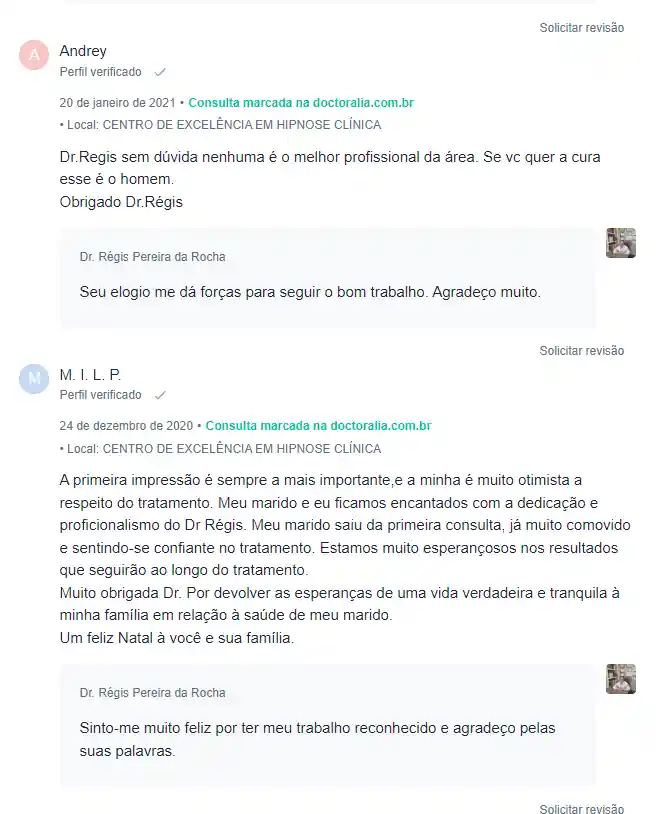The height and width of the screenshot is (814, 656).
Task: Open Consulta marcada link in M. I. L. P.'s review
Action: point(318,426)
